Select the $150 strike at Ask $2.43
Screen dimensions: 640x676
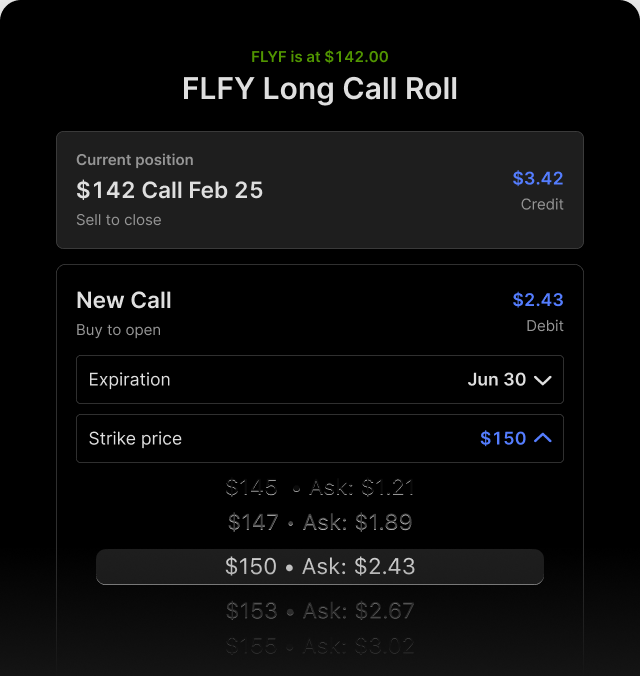(x=320, y=567)
